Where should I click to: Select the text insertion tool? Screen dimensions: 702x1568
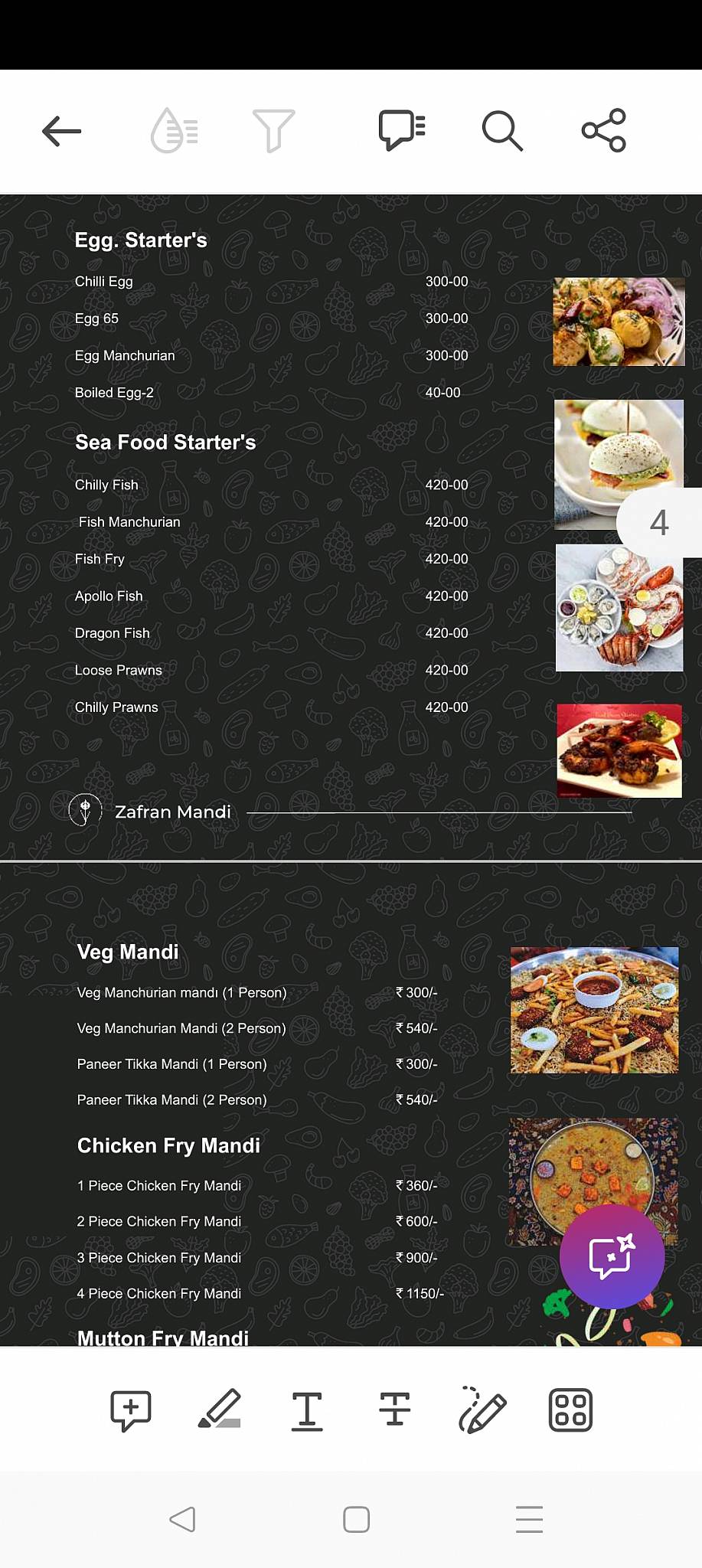306,1410
